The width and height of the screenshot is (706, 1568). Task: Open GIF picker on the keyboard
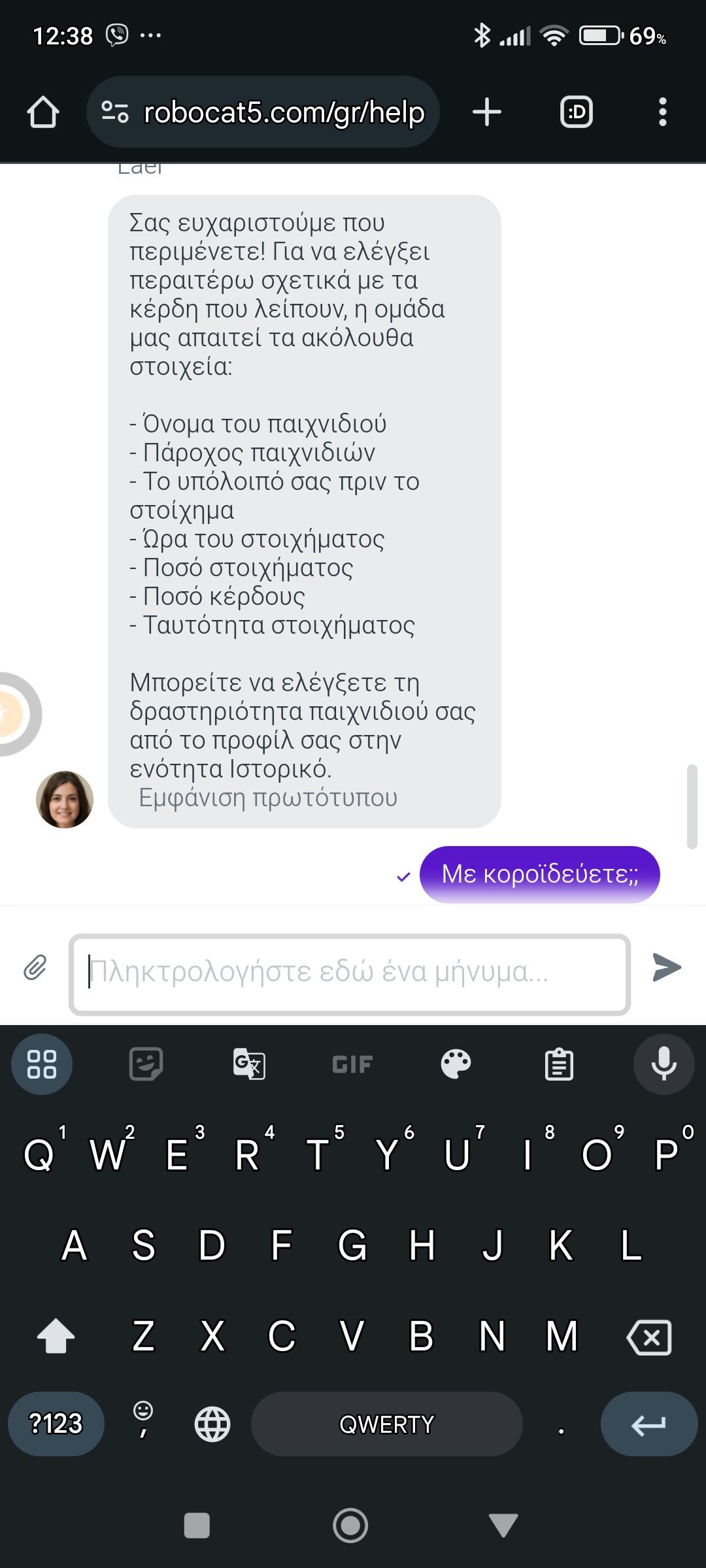352,1065
